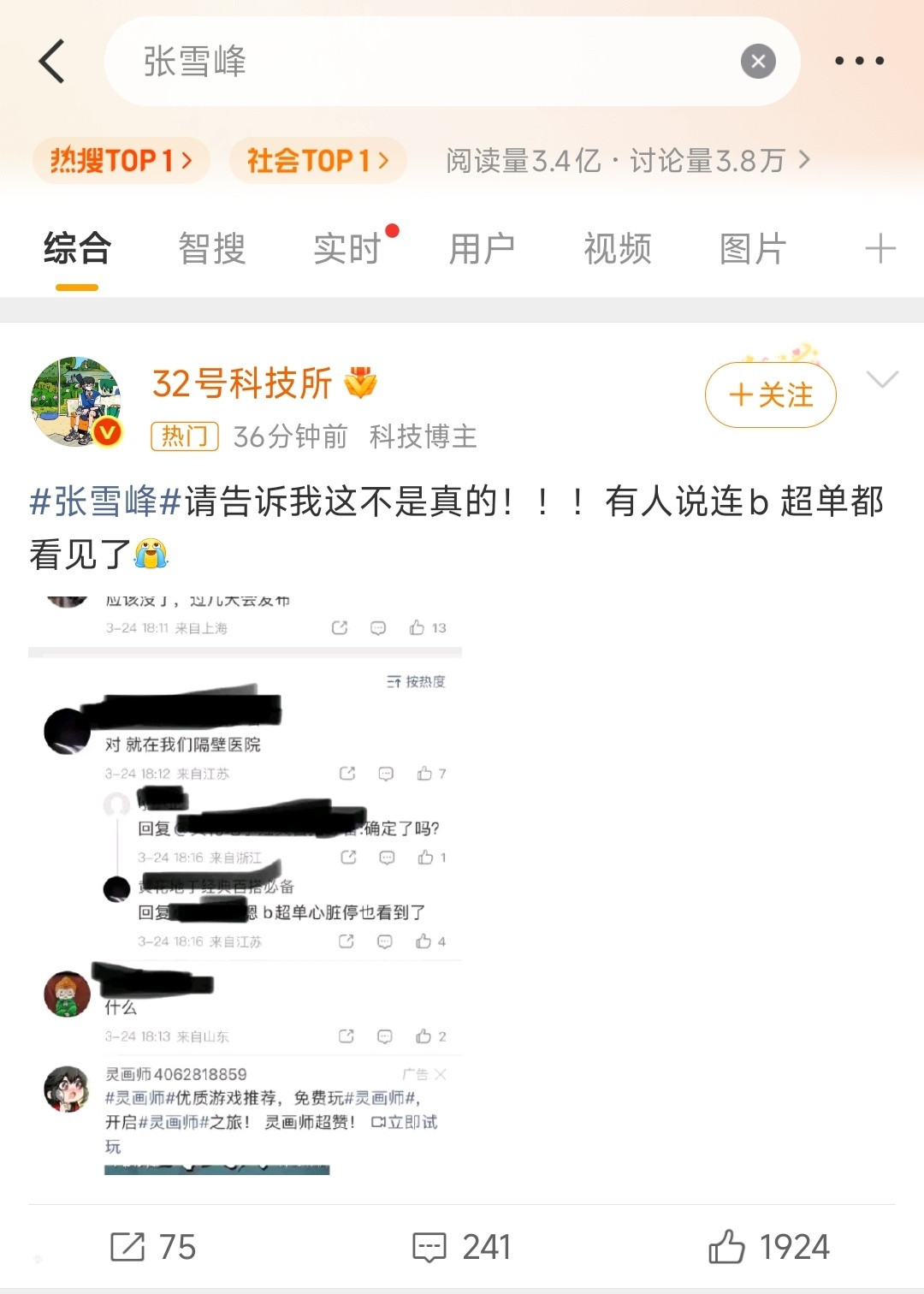The width and height of the screenshot is (924, 1294).
Task: Tap the search input showing 张雪峰
Action: (x=342, y=61)
